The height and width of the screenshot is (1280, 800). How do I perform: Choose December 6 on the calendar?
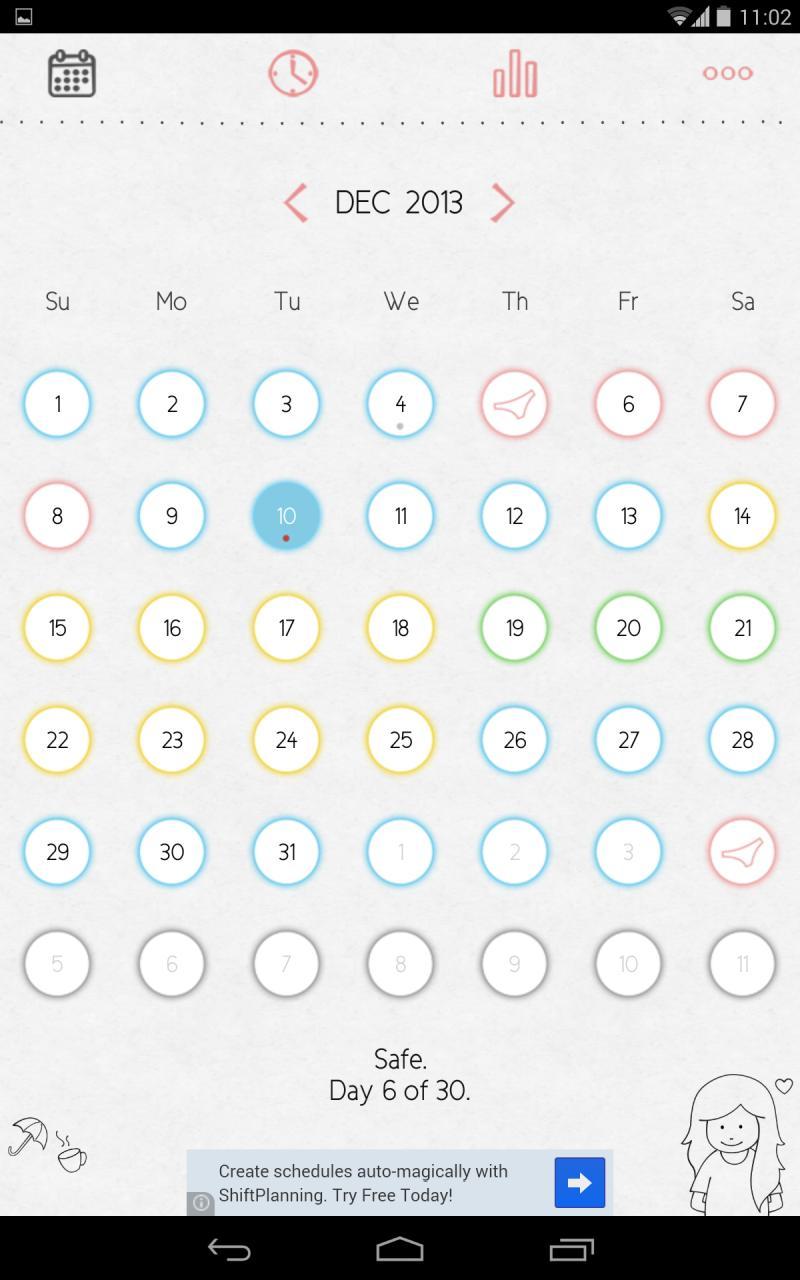pyautogui.click(x=628, y=404)
